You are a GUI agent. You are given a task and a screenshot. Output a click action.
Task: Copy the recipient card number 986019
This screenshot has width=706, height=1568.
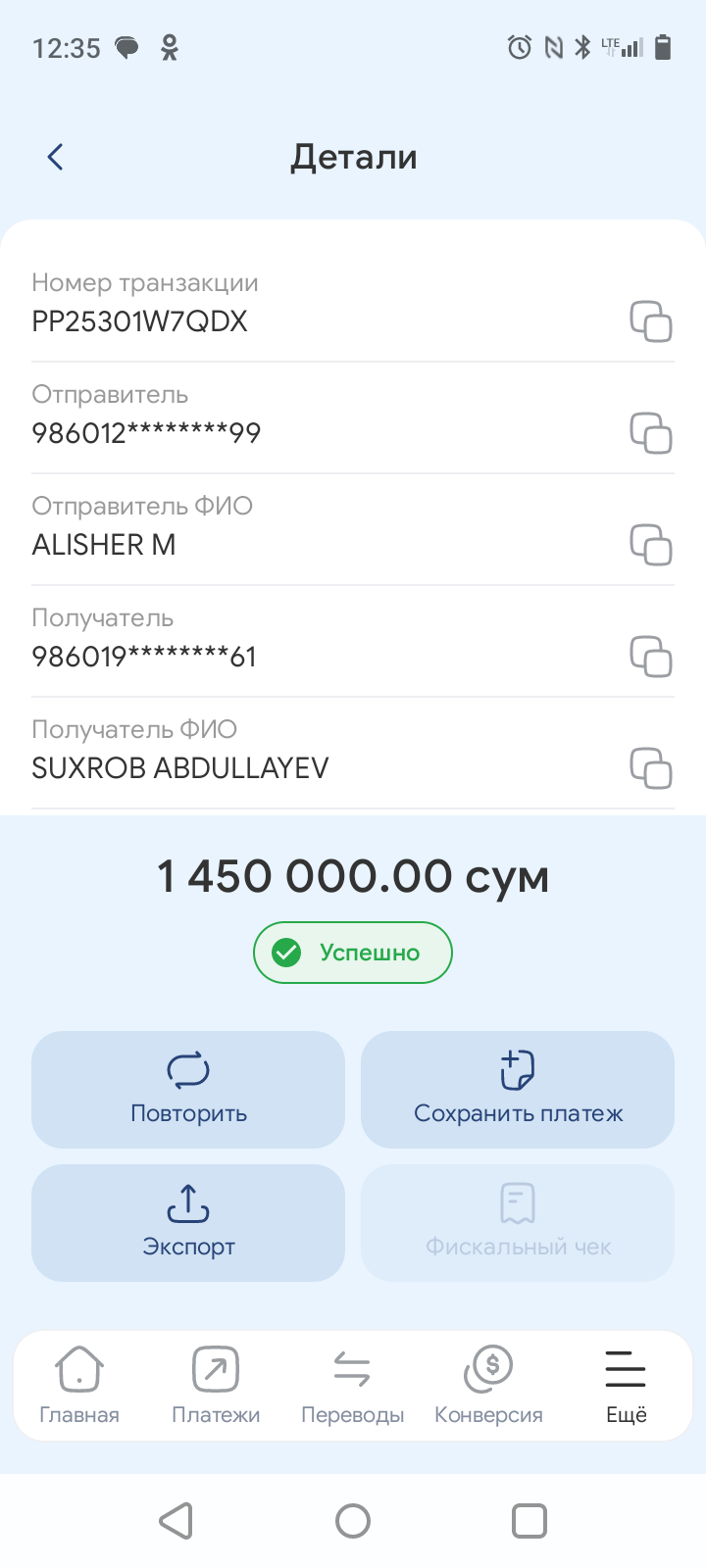[650, 657]
